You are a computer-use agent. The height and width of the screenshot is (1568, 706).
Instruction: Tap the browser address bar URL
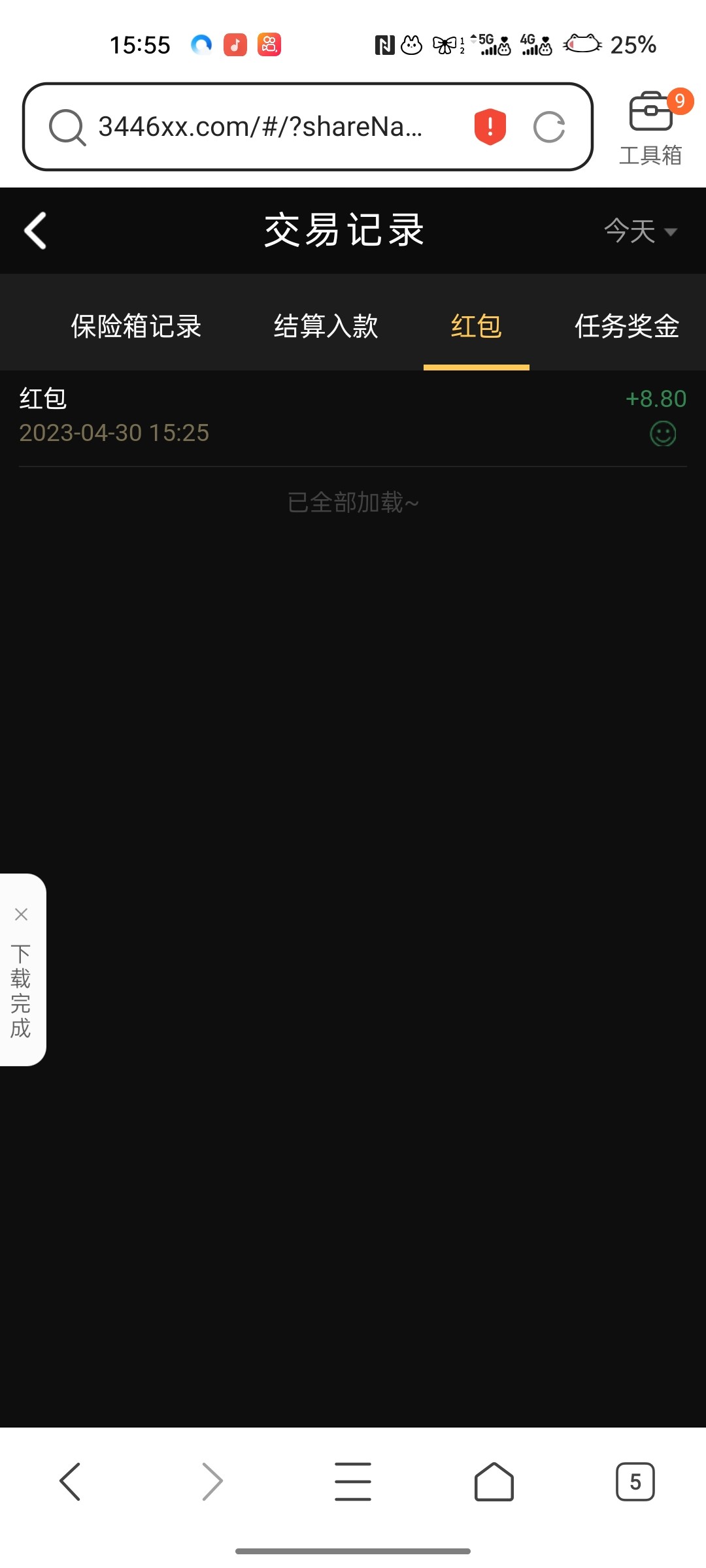[260, 127]
